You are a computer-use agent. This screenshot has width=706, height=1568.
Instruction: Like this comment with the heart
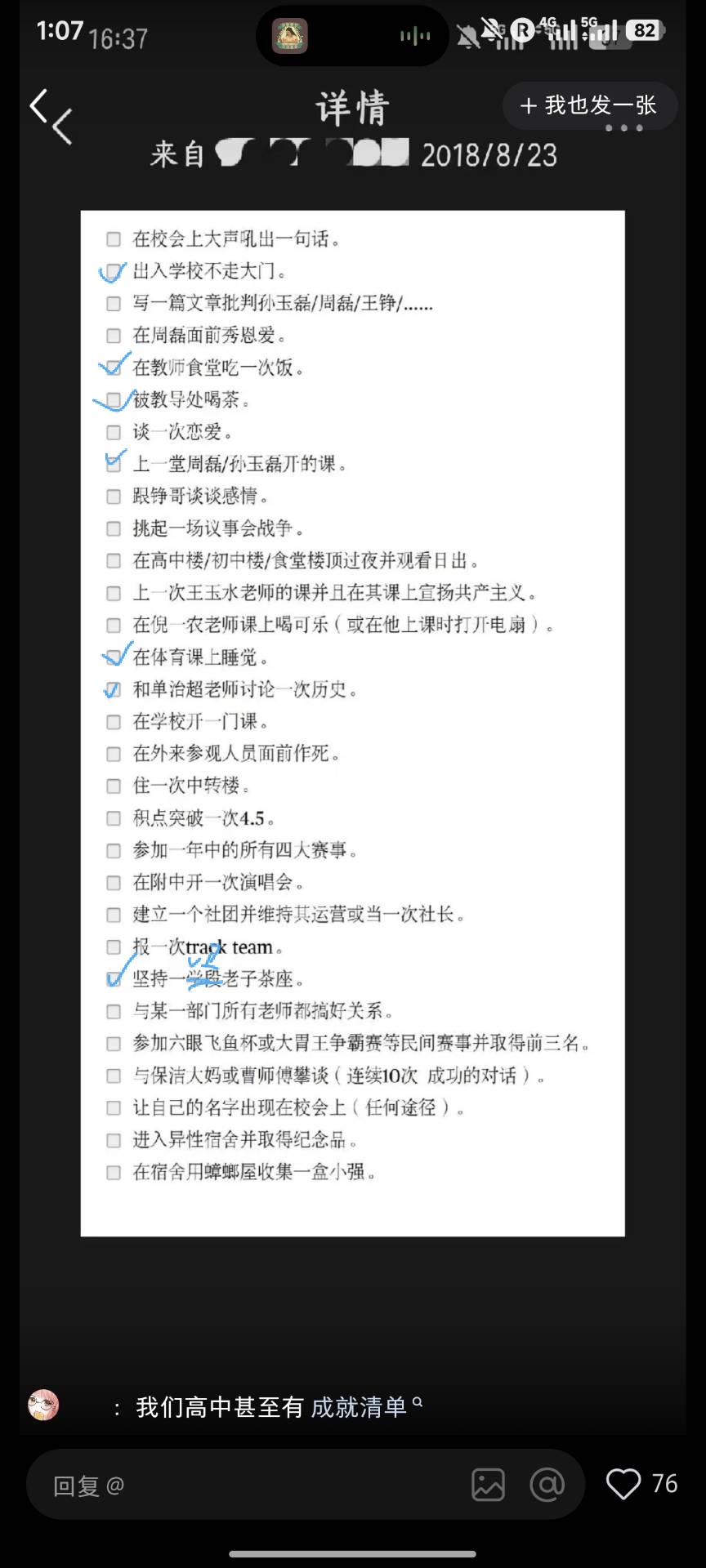coord(623,1484)
